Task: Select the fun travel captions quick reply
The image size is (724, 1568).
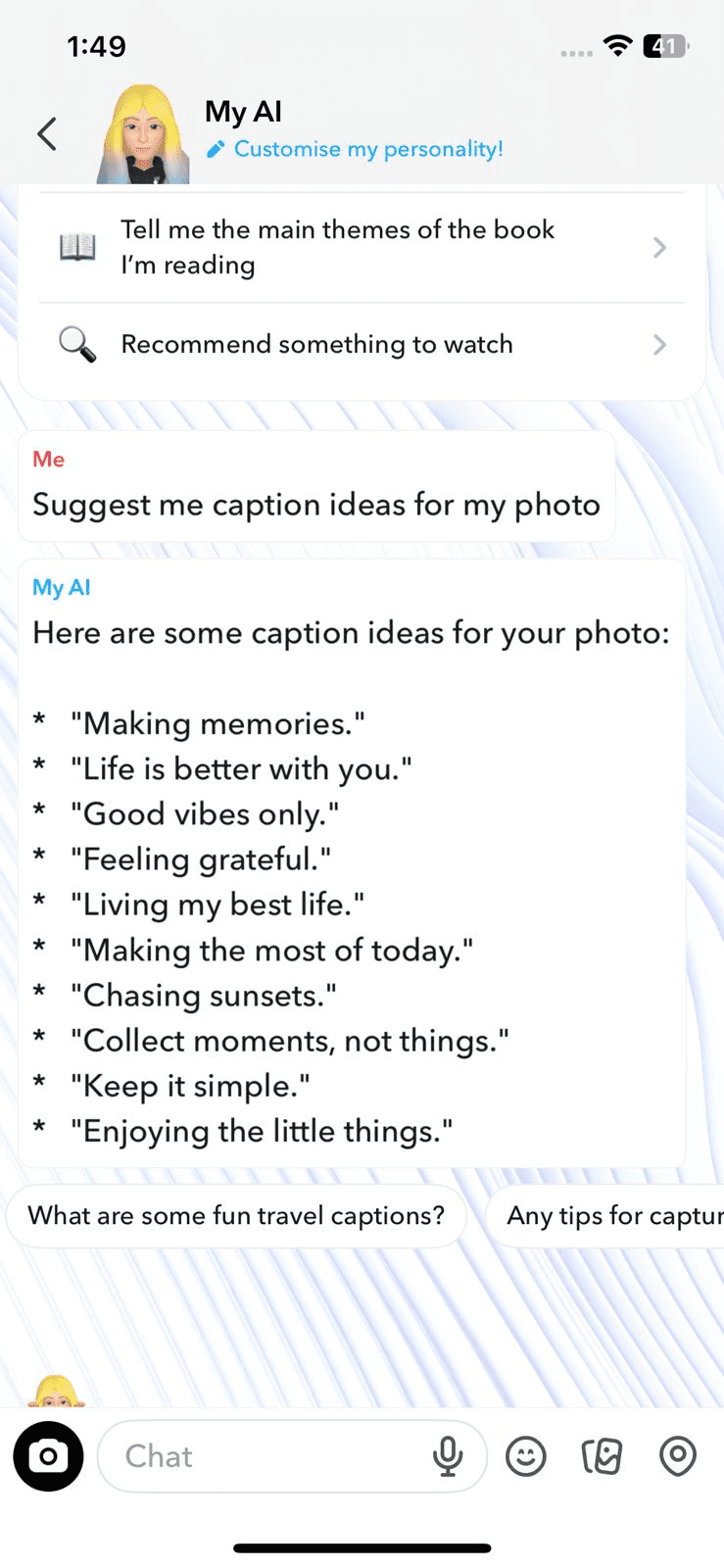Action: [236, 1215]
